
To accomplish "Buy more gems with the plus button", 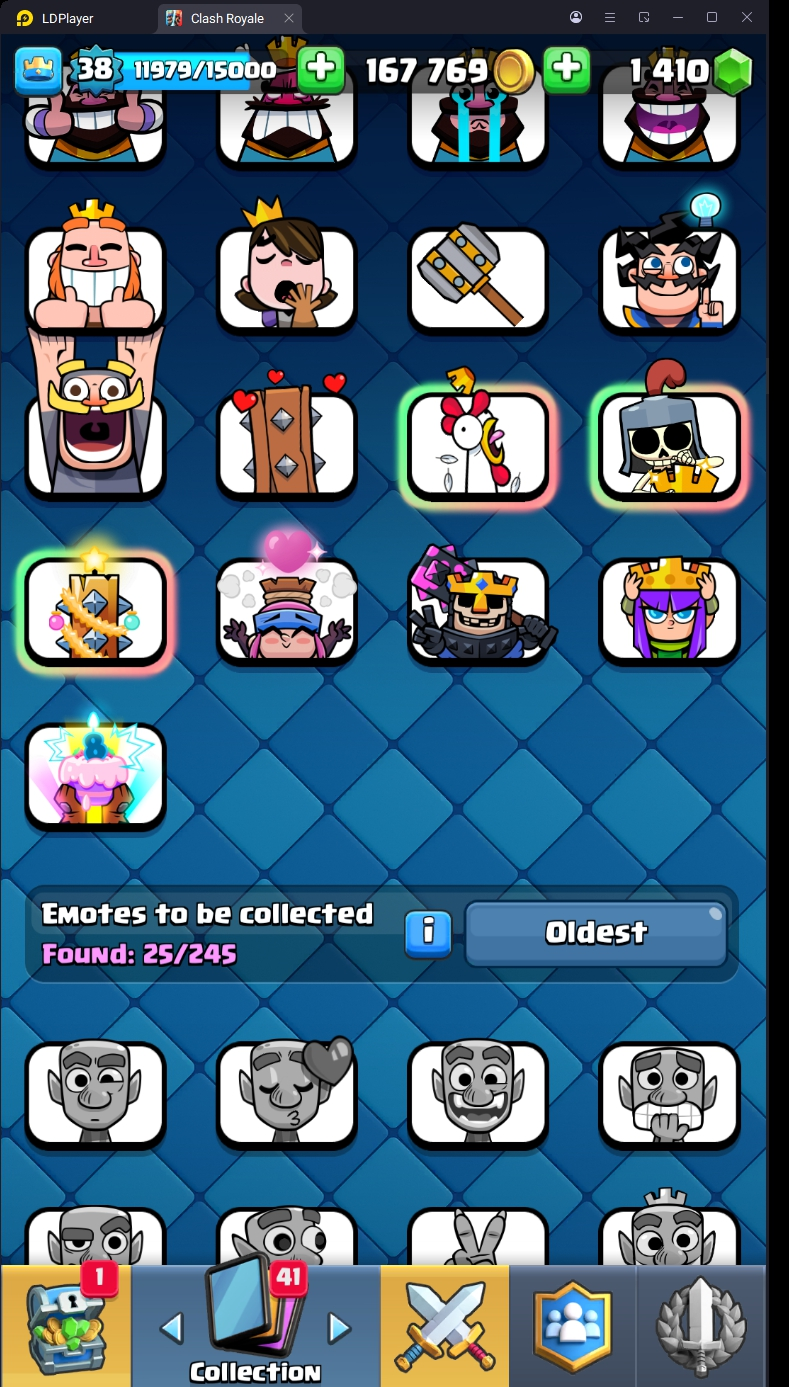I will [x=566, y=69].
